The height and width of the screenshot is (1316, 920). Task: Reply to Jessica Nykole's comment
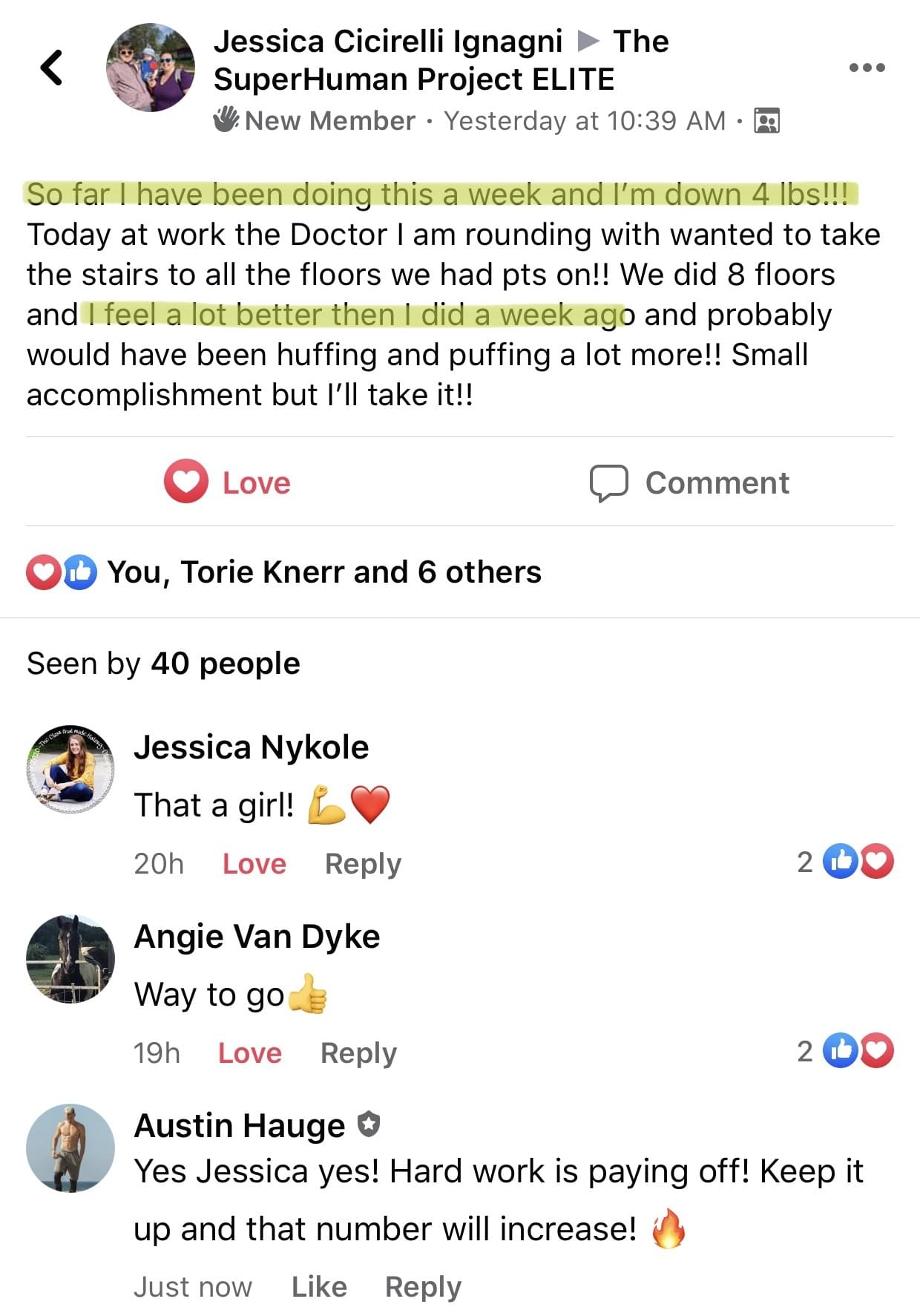coord(363,863)
